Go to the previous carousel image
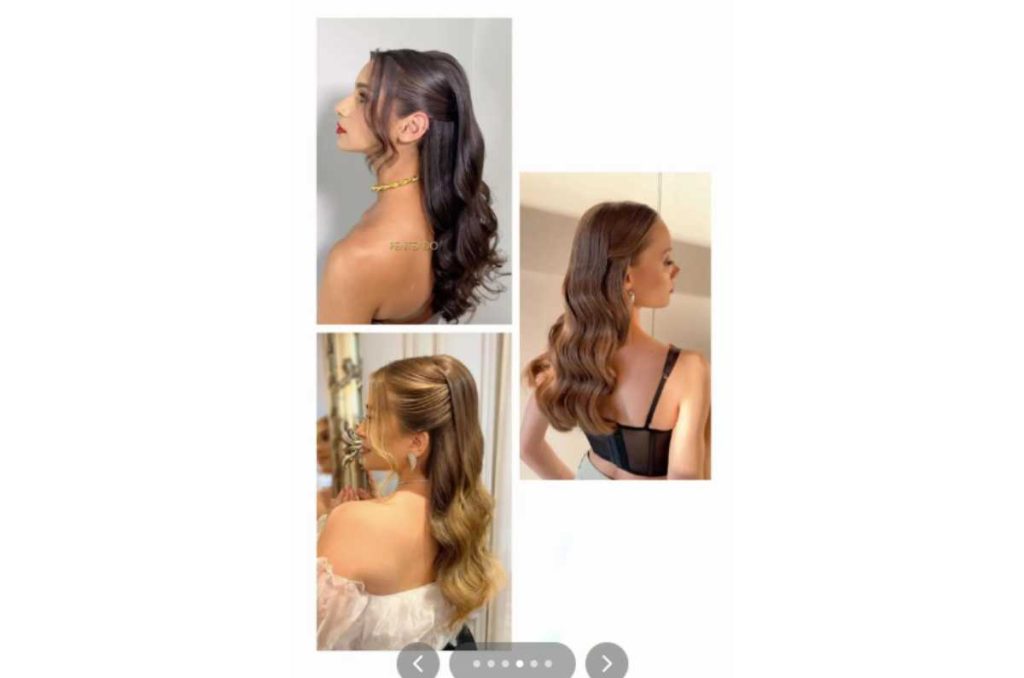1024x678 pixels. 418,662
